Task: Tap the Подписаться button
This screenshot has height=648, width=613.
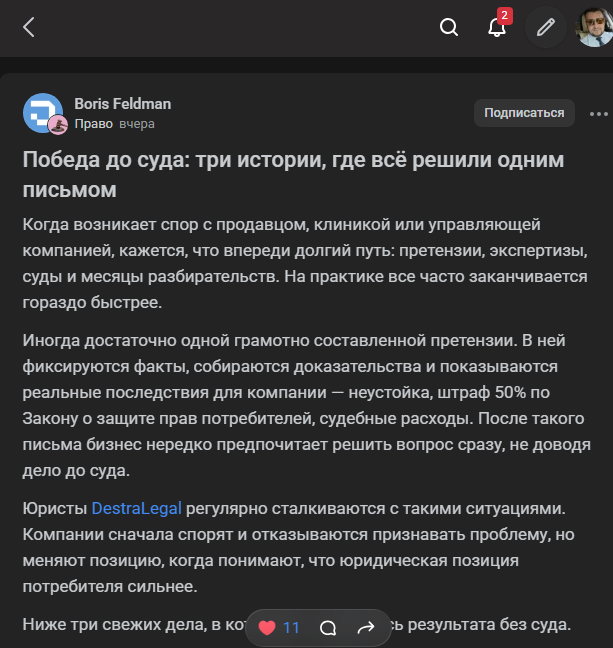Action: [x=524, y=113]
